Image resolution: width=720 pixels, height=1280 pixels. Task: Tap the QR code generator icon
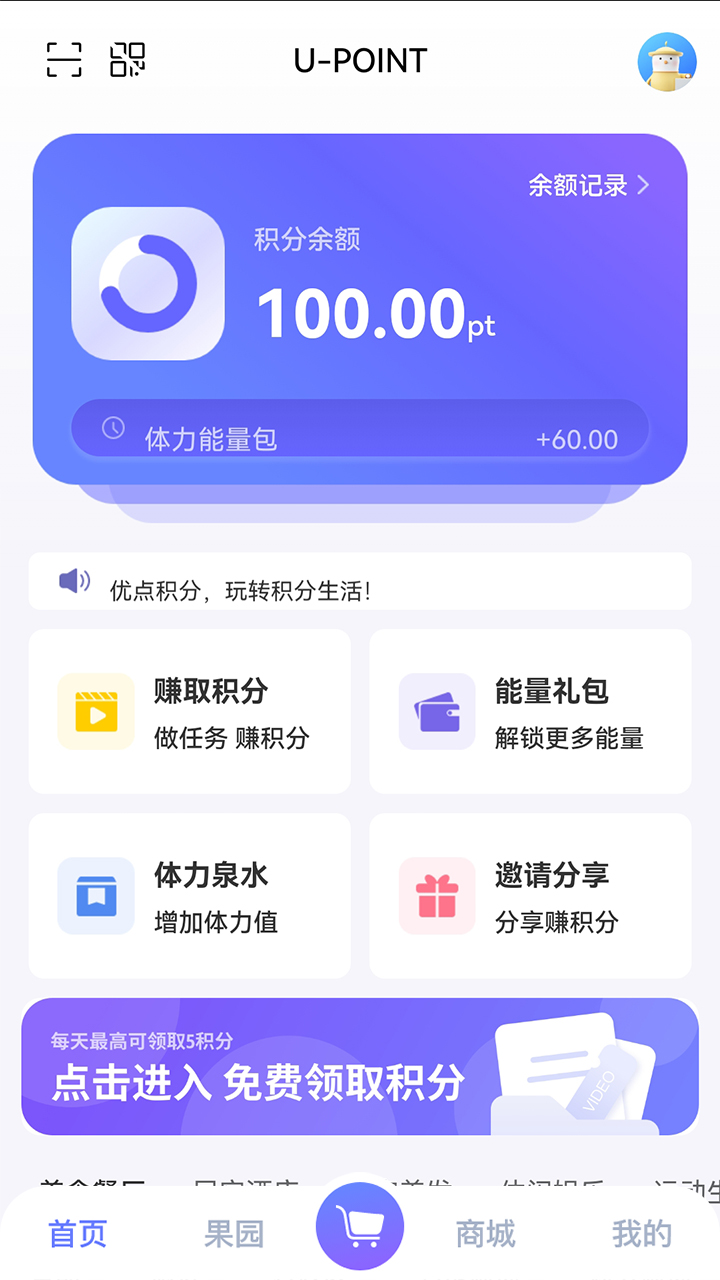pyautogui.click(x=128, y=60)
